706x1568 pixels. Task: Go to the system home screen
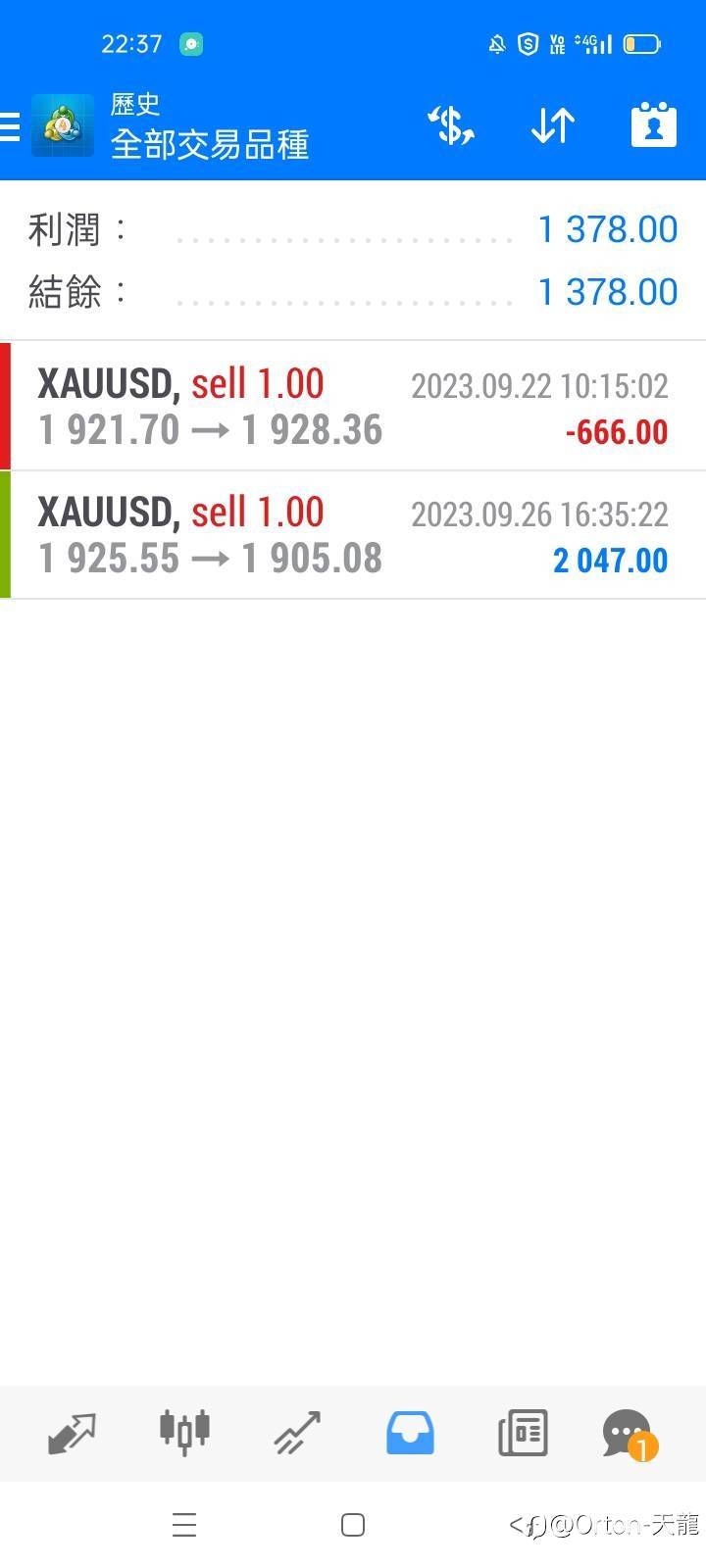coord(353,1525)
